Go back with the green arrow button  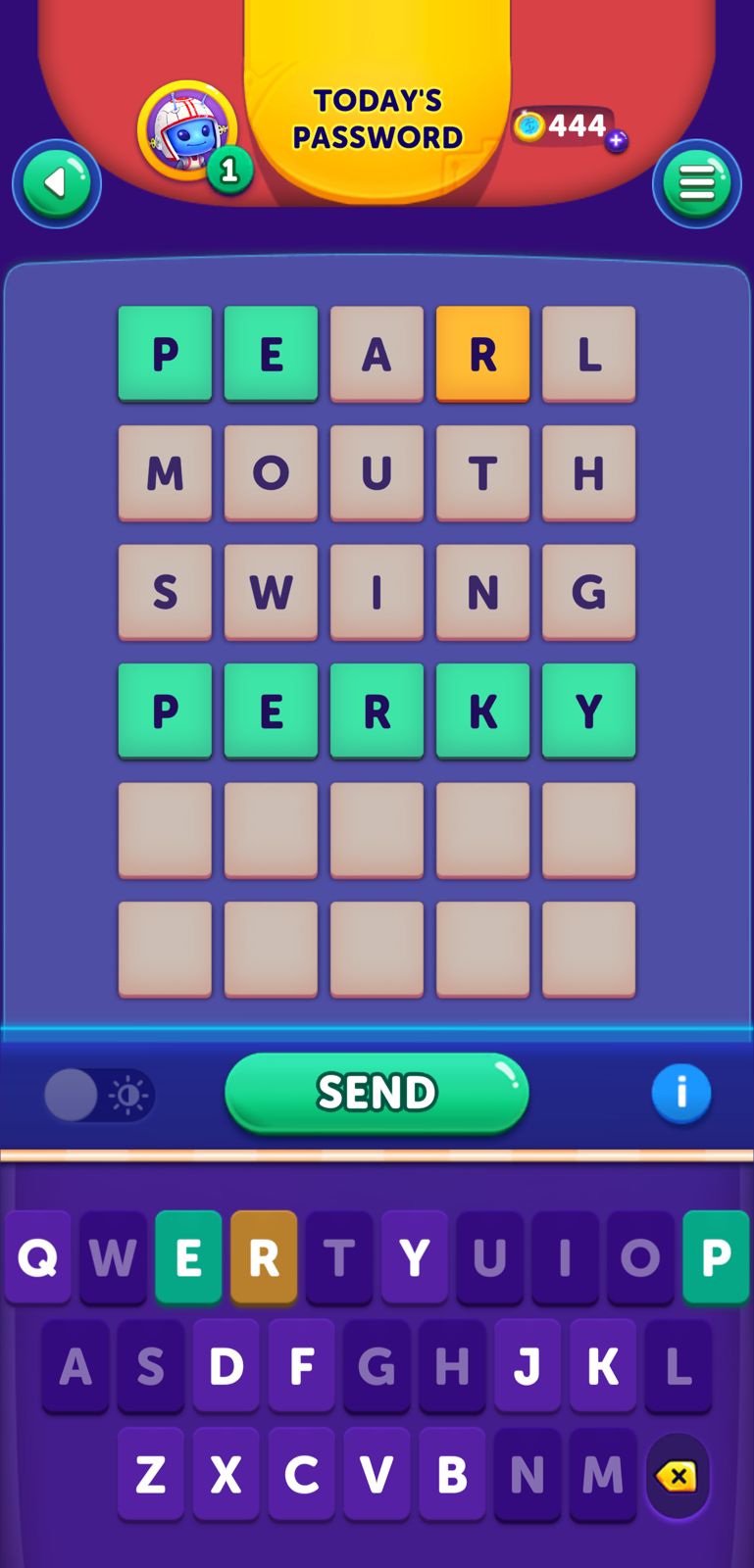[x=57, y=183]
